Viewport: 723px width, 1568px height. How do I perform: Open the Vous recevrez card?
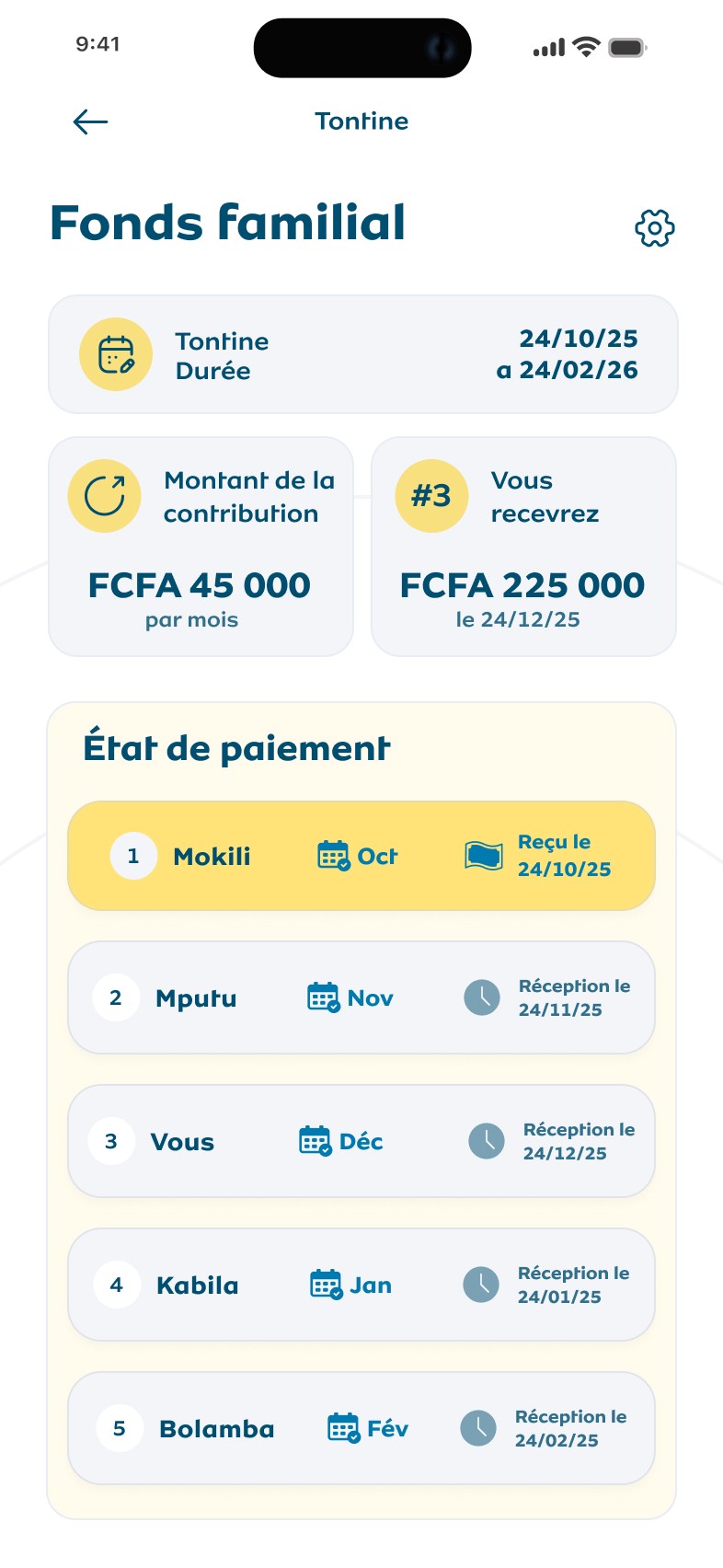coord(523,547)
